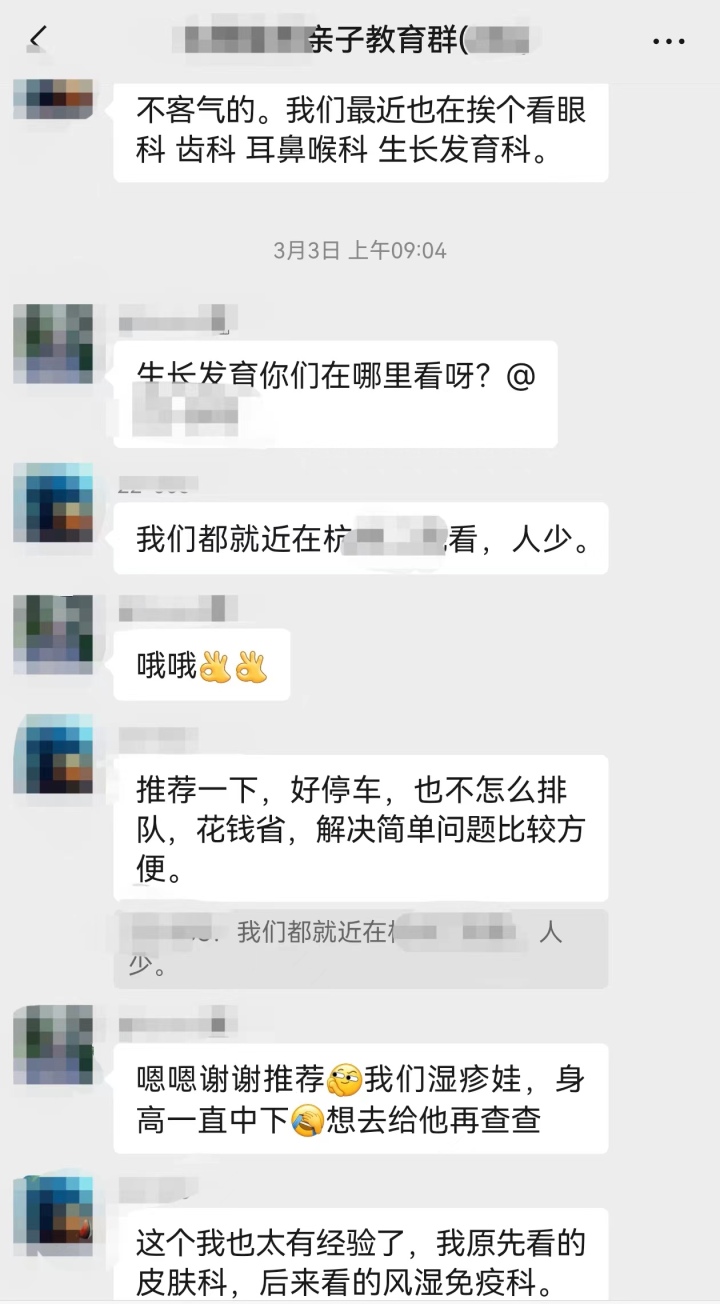Image resolution: width=720 pixels, height=1304 pixels.
Task: Open avatar beside 这个我也太有经验了 message
Action: (53, 1217)
